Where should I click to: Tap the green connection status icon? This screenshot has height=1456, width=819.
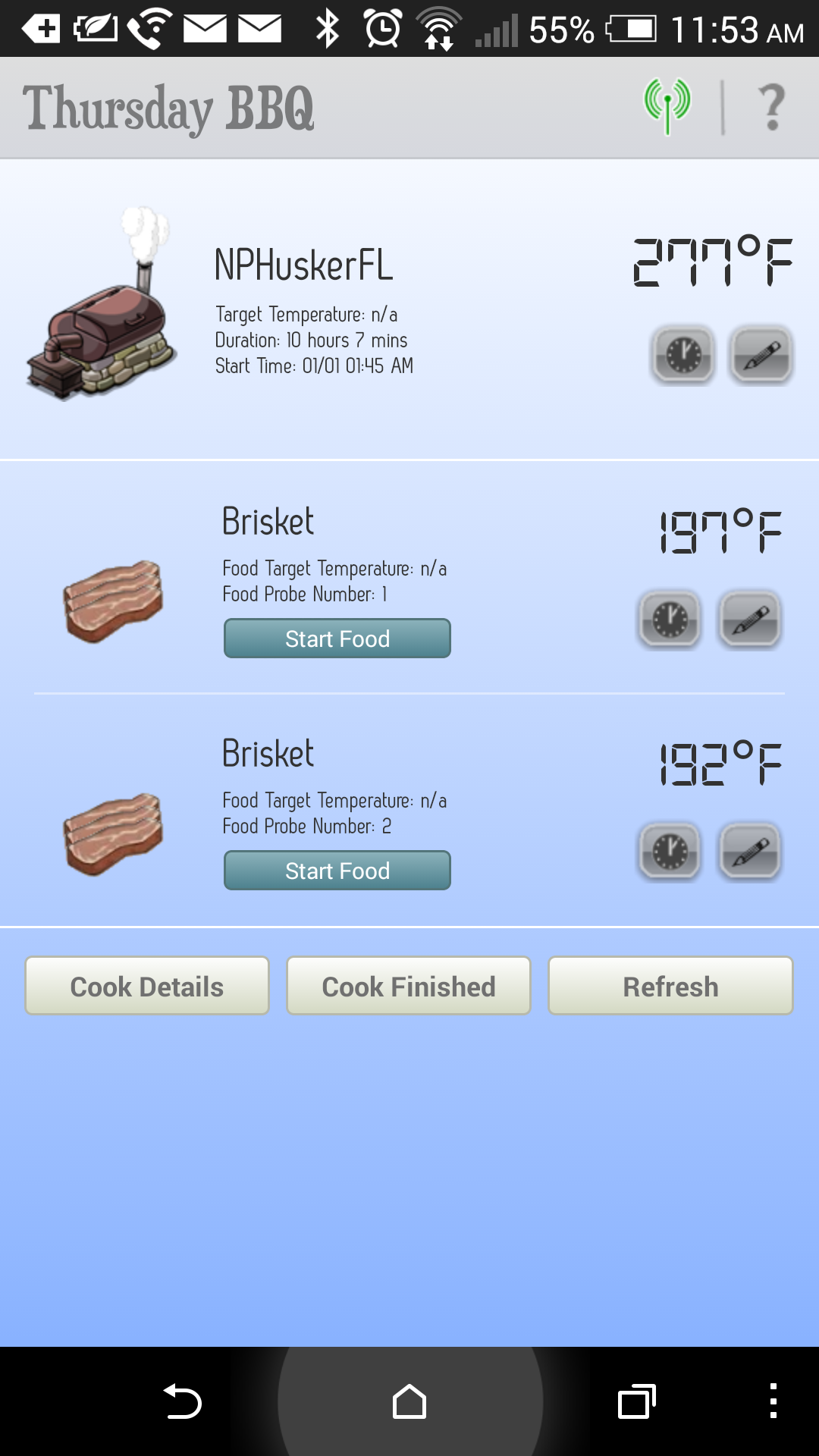(667, 105)
